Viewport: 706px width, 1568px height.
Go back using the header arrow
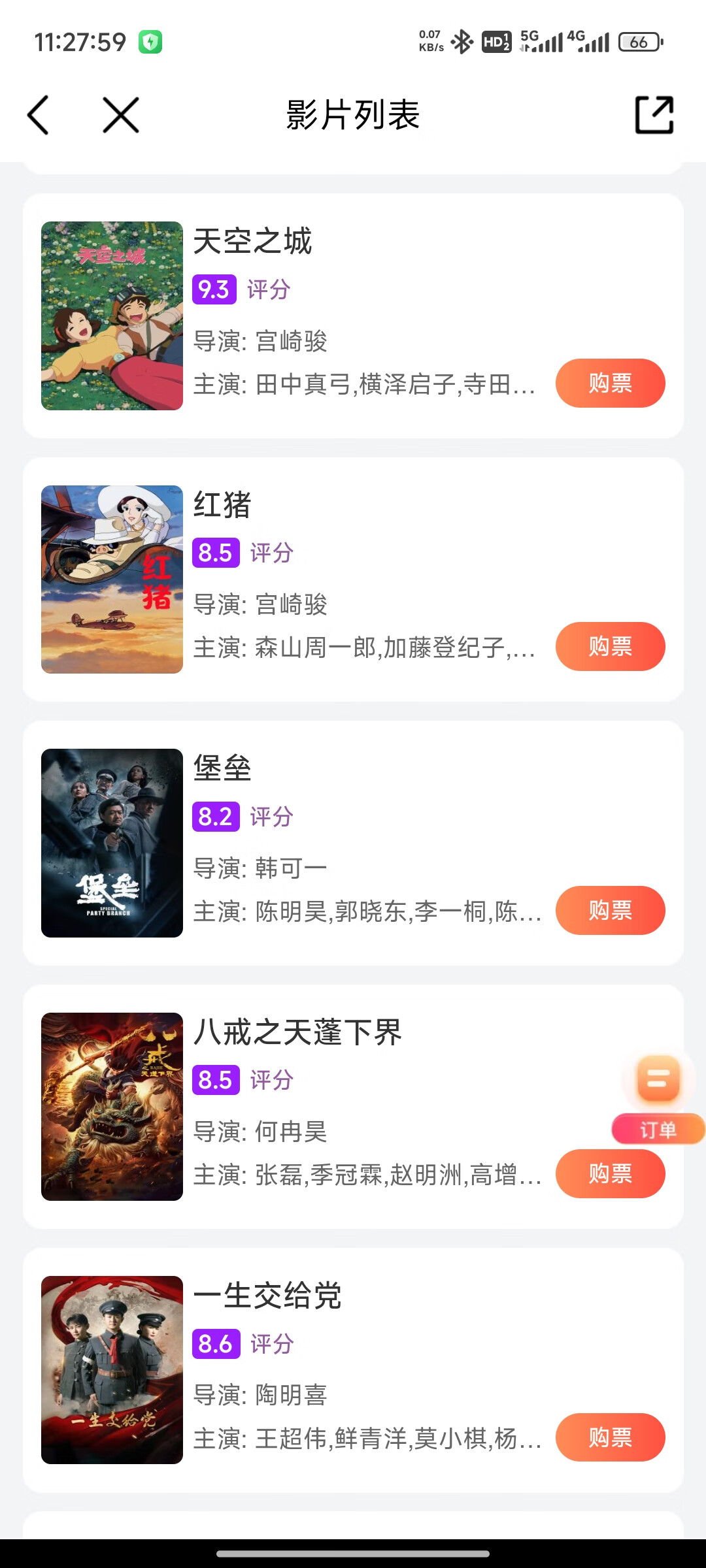tap(38, 115)
